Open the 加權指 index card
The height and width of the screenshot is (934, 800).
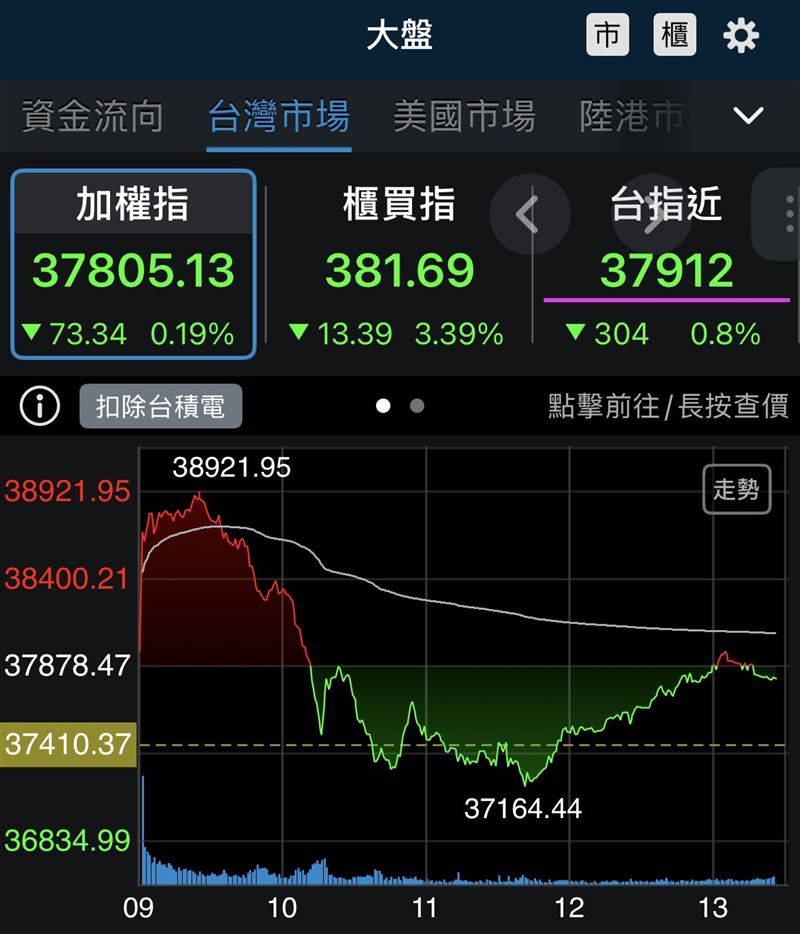tap(133, 265)
